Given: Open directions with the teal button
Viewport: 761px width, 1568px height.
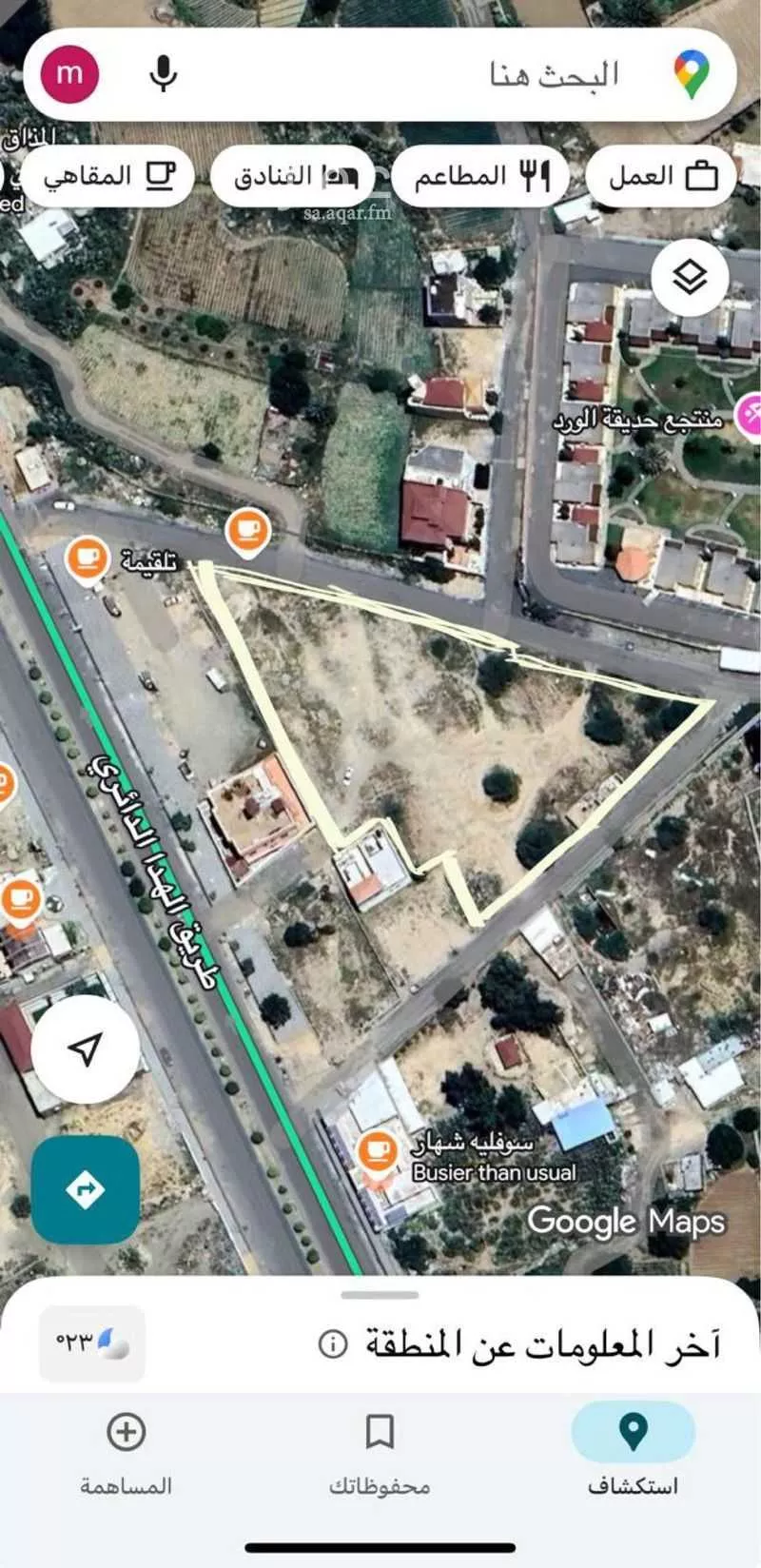Looking at the screenshot, I should [x=86, y=1189].
